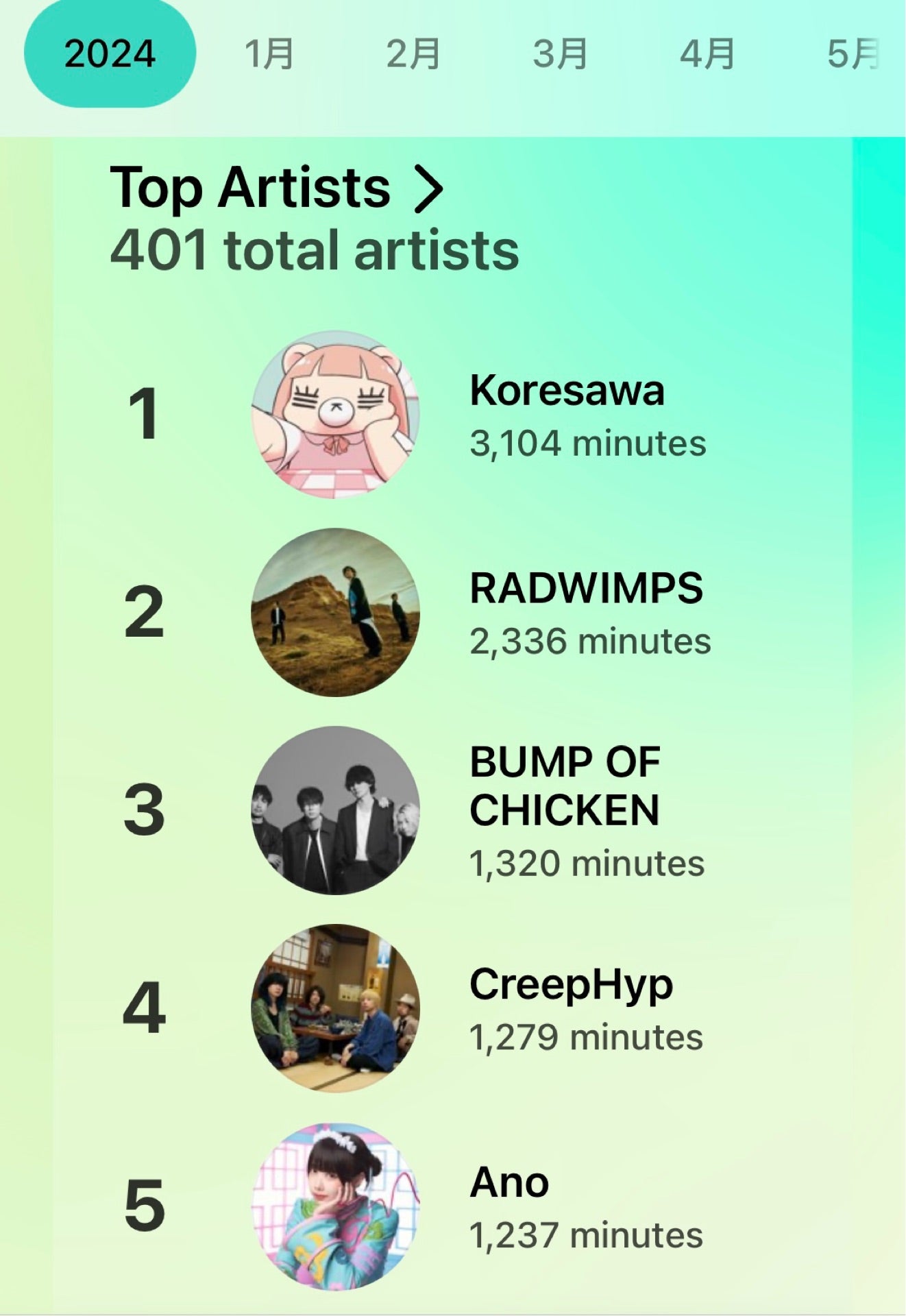Switch to the 5月 tab

[853, 54]
